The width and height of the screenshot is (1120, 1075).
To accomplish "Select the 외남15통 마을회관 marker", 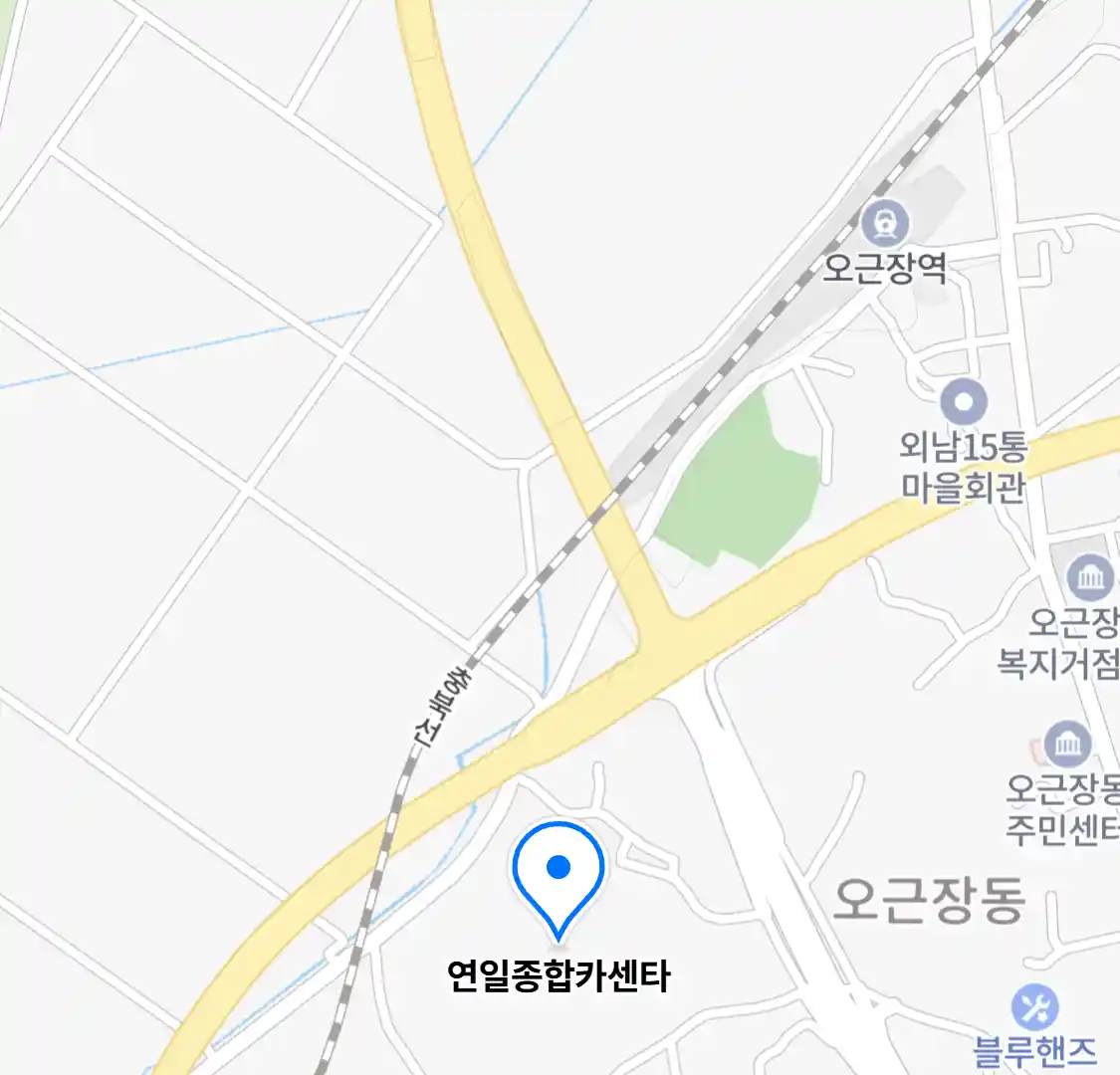I will [x=964, y=403].
